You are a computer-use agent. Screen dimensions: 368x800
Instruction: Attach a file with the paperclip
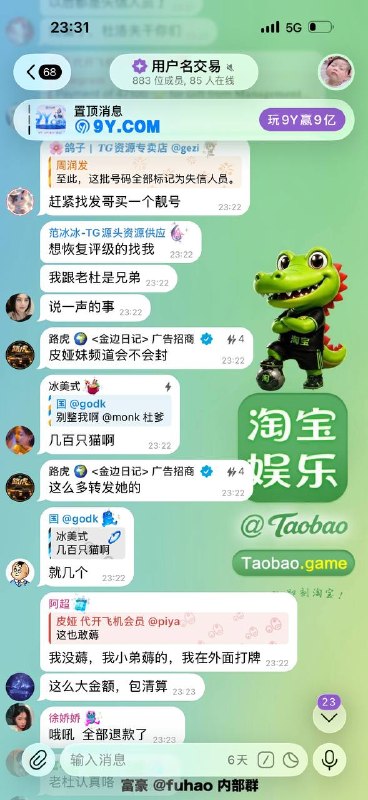pos(38,760)
